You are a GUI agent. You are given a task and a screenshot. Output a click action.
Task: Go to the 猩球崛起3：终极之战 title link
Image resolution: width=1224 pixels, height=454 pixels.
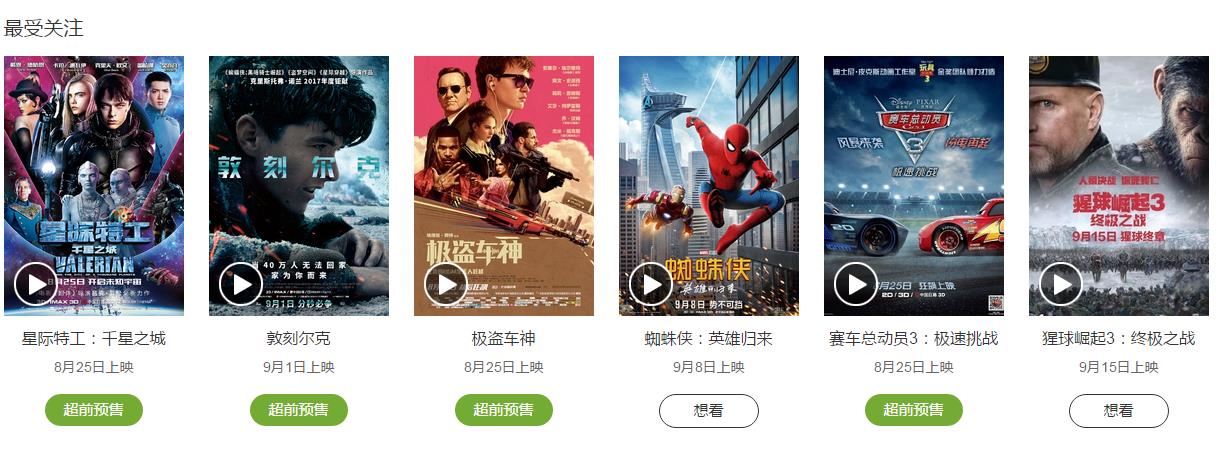click(1119, 338)
